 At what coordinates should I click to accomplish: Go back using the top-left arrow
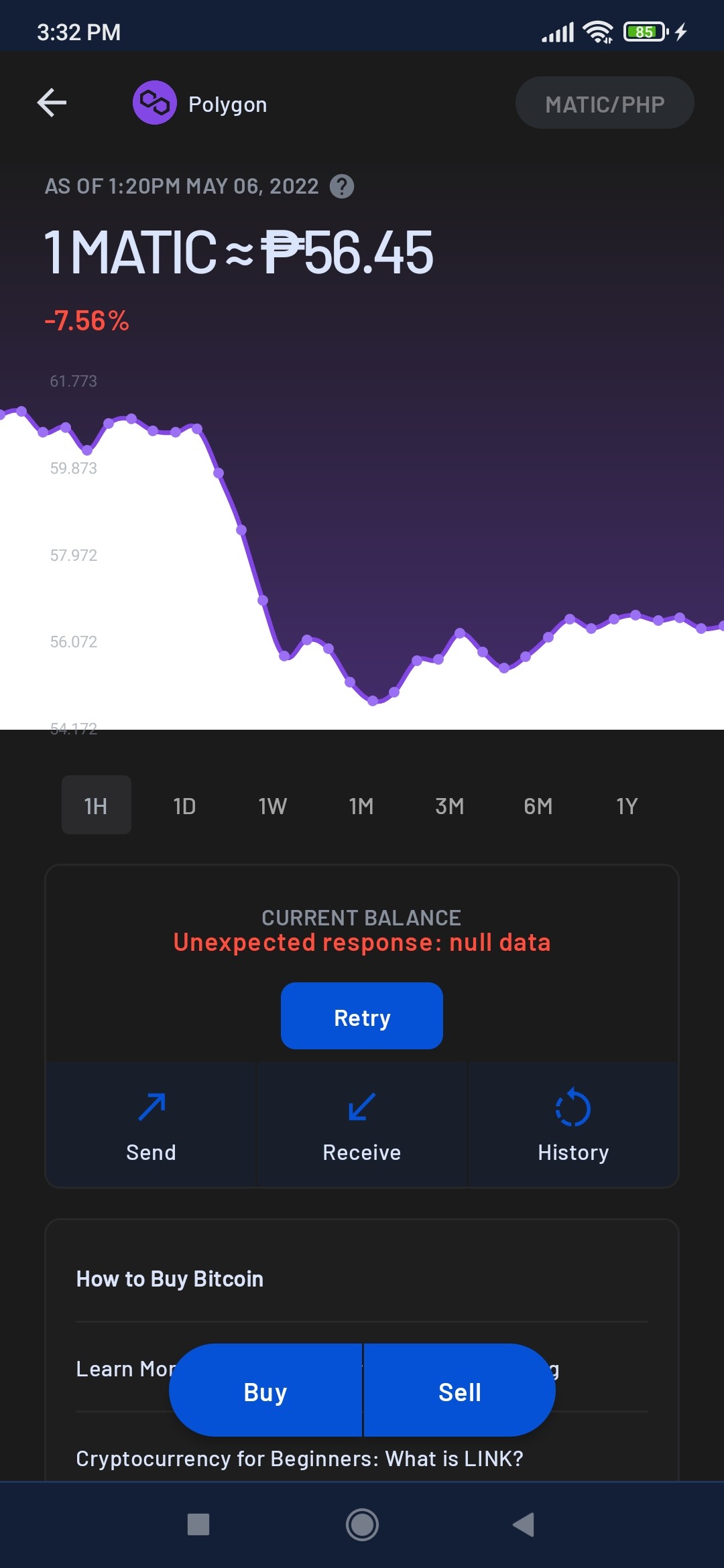(x=52, y=103)
